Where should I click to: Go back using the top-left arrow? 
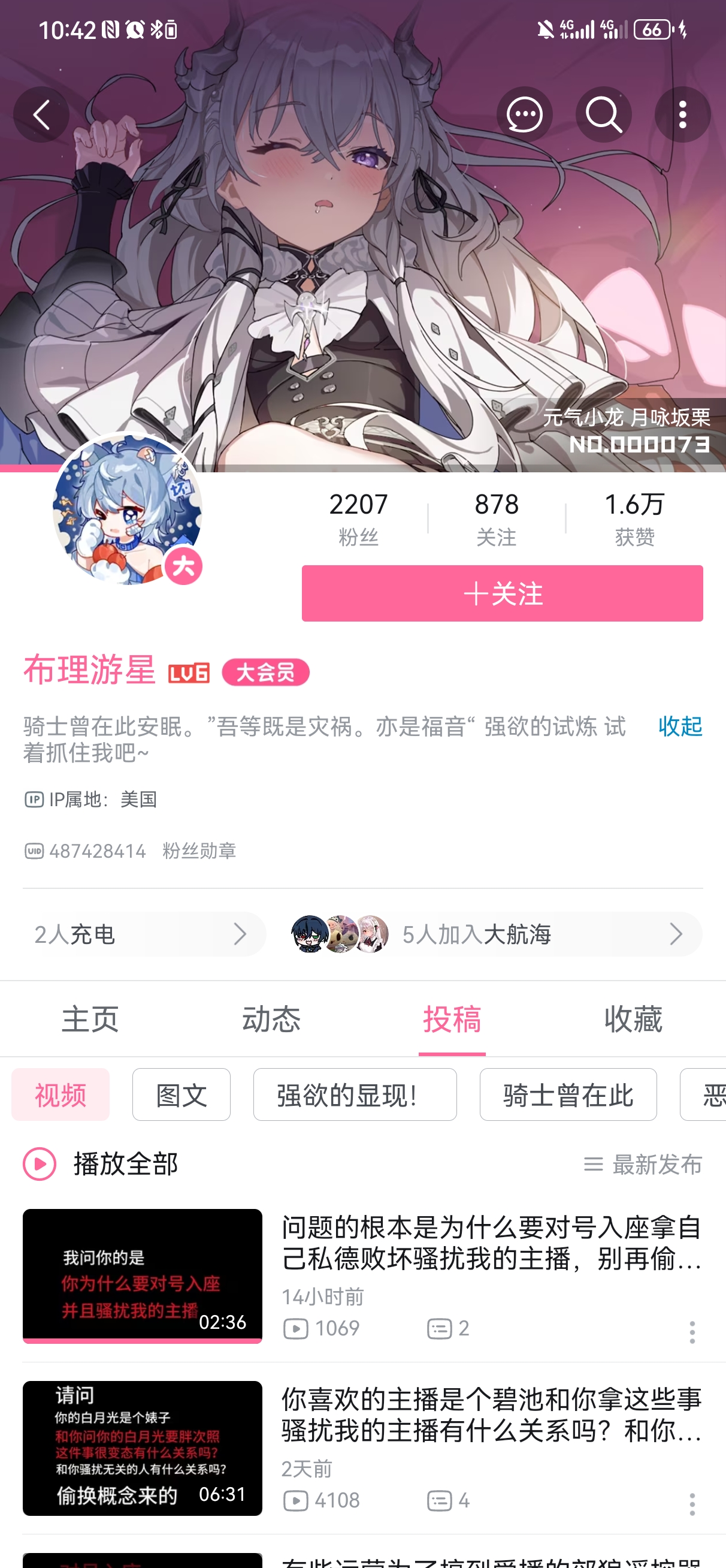pos(41,114)
